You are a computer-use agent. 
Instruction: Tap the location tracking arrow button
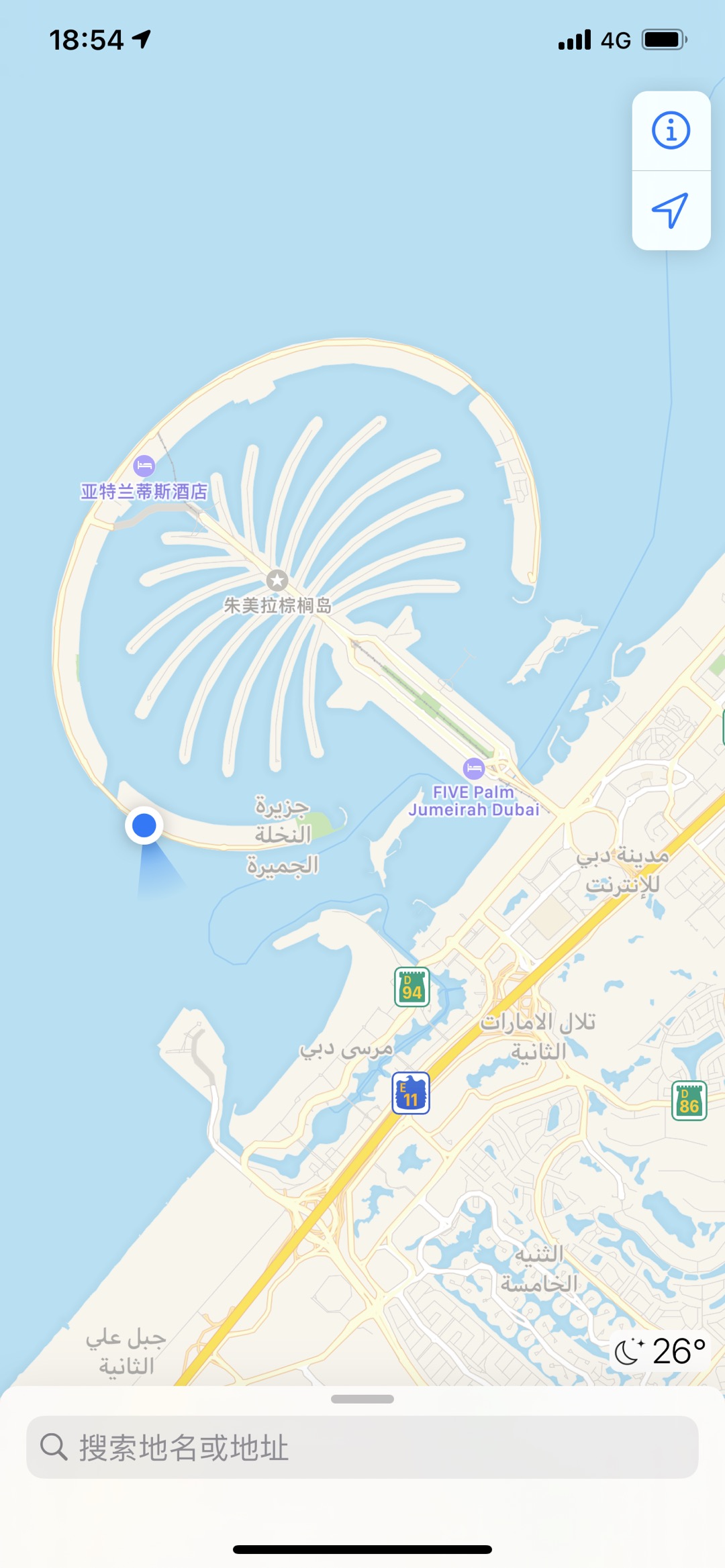point(671,211)
